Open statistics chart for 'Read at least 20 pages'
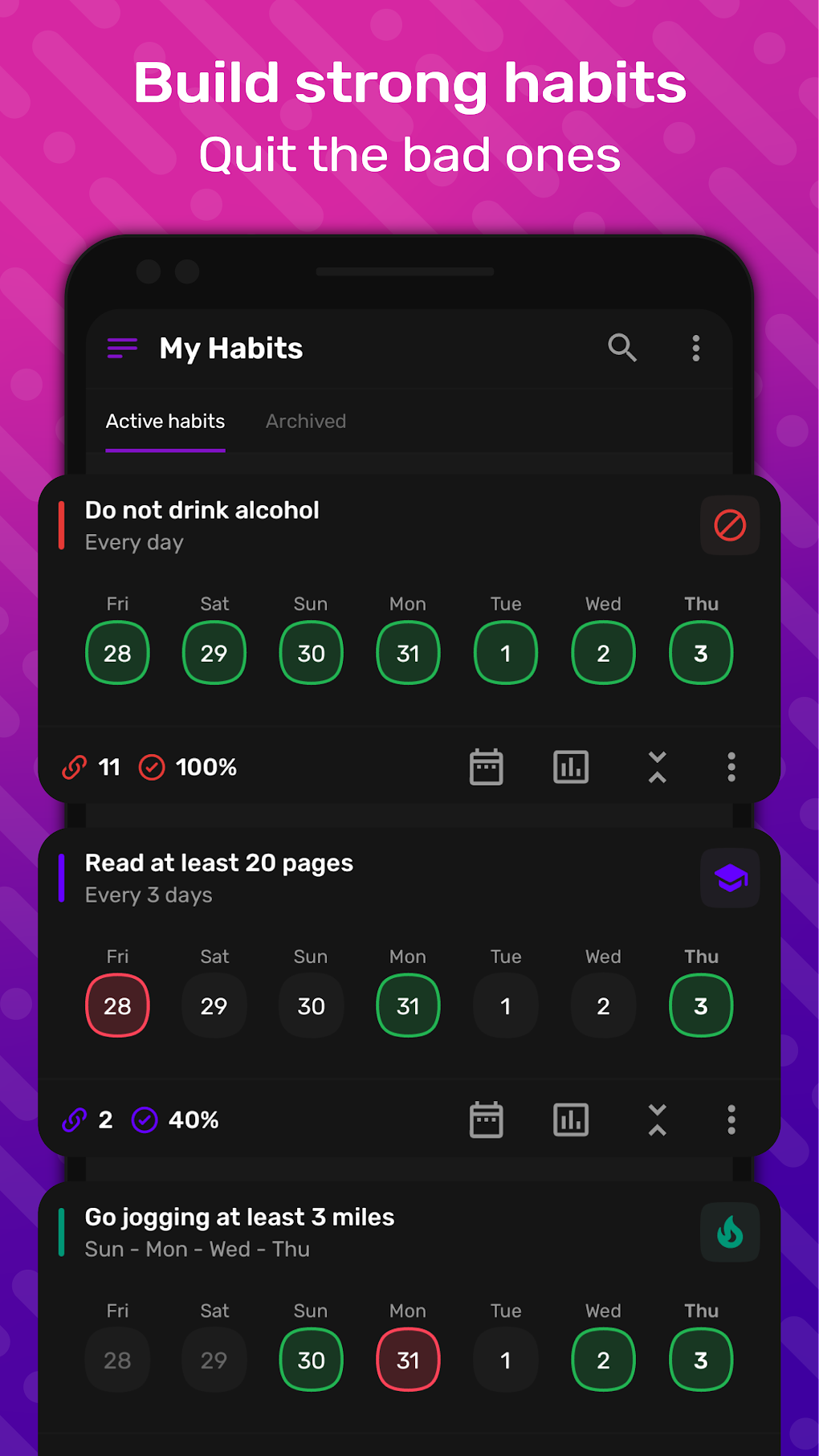 point(571,1120)
